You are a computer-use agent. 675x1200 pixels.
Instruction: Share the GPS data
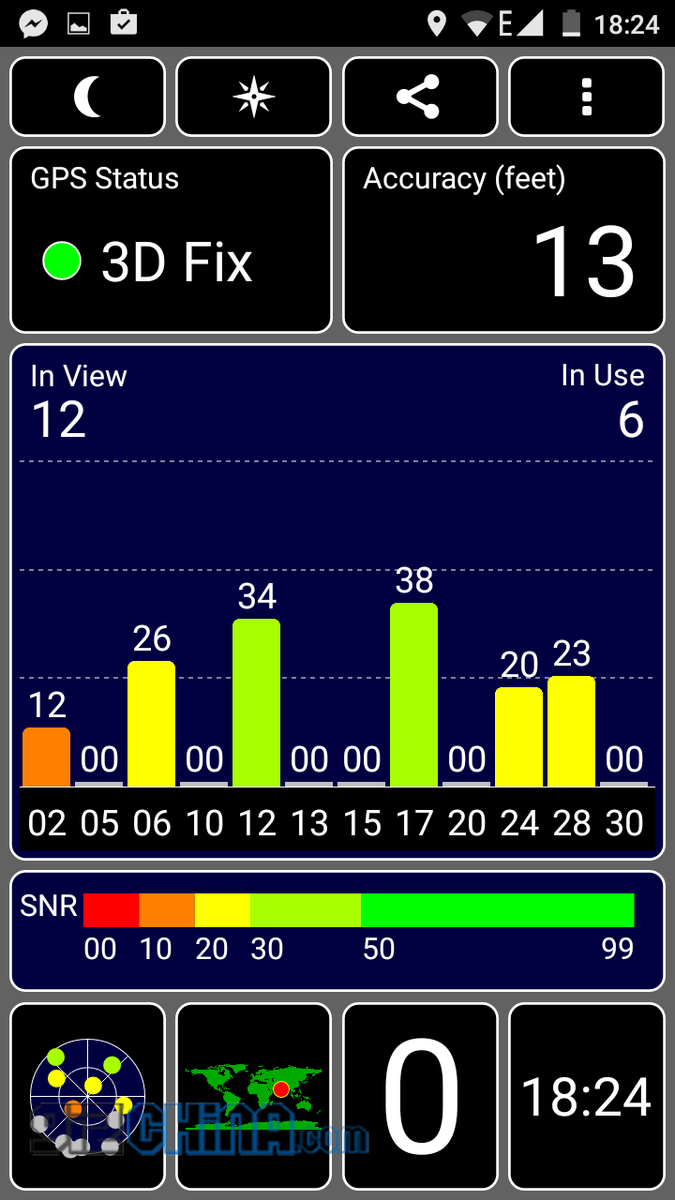[x=420, y=97]
